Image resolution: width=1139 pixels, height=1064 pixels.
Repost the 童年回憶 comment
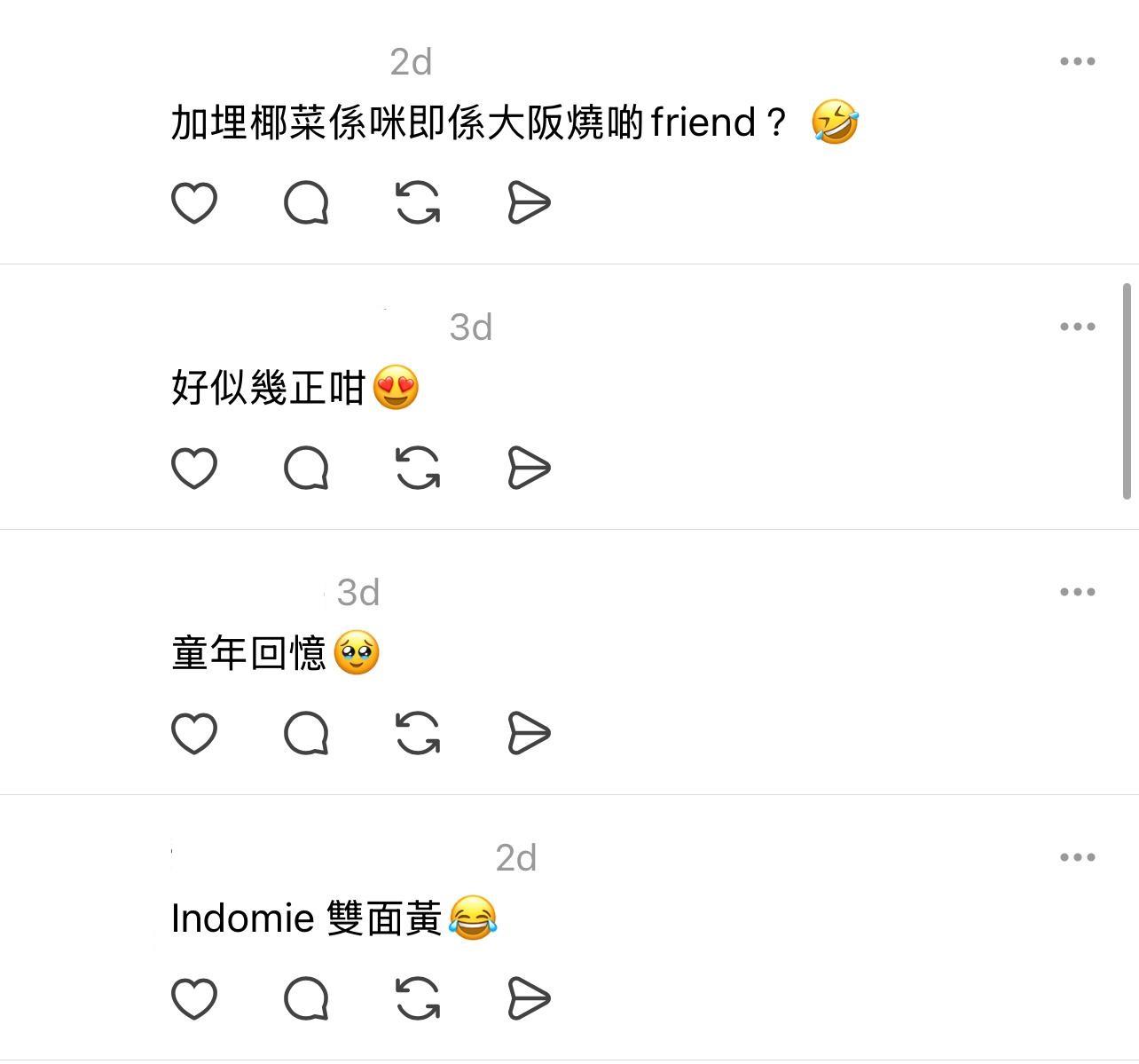[418, 733]
